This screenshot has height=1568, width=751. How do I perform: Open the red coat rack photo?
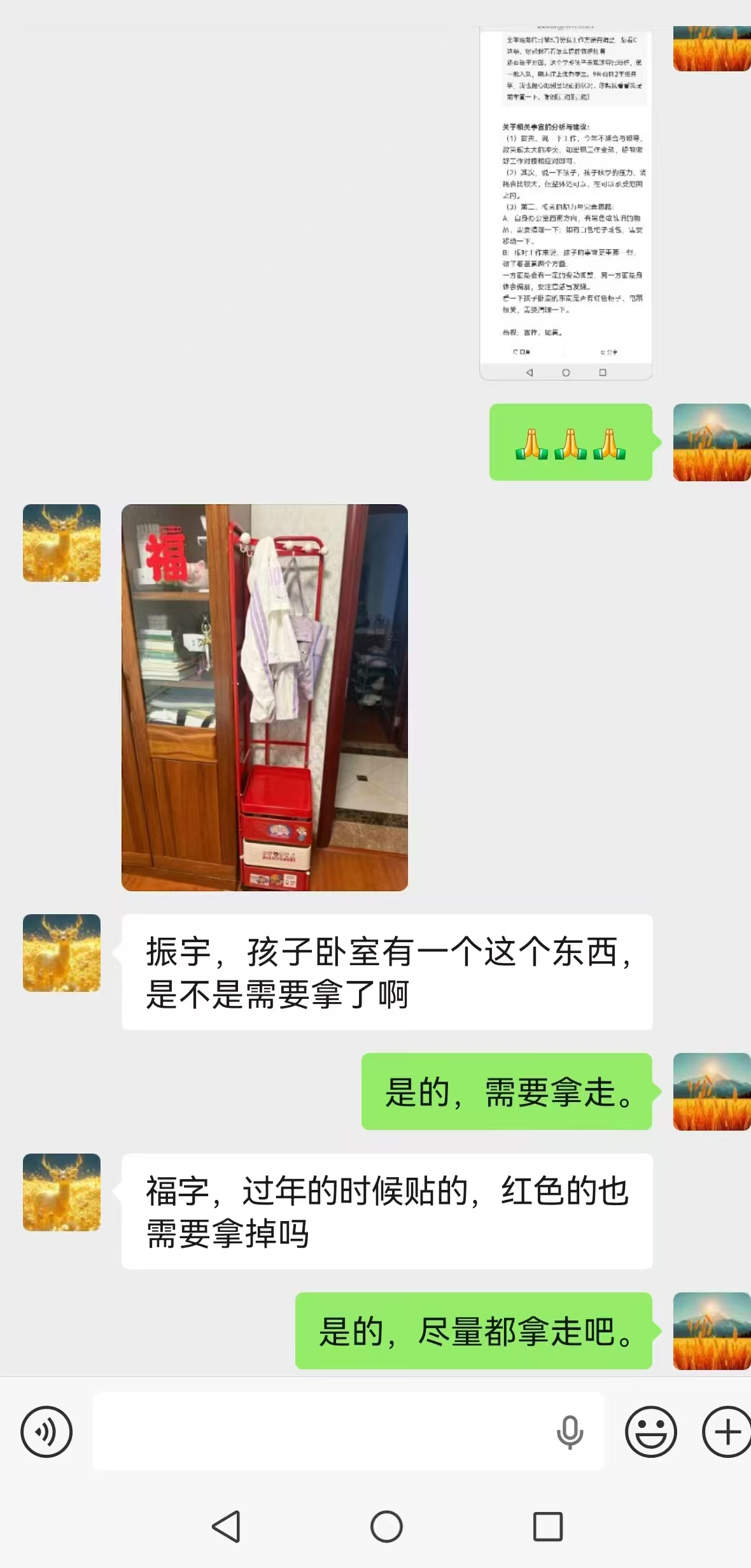tap(265, 697)
